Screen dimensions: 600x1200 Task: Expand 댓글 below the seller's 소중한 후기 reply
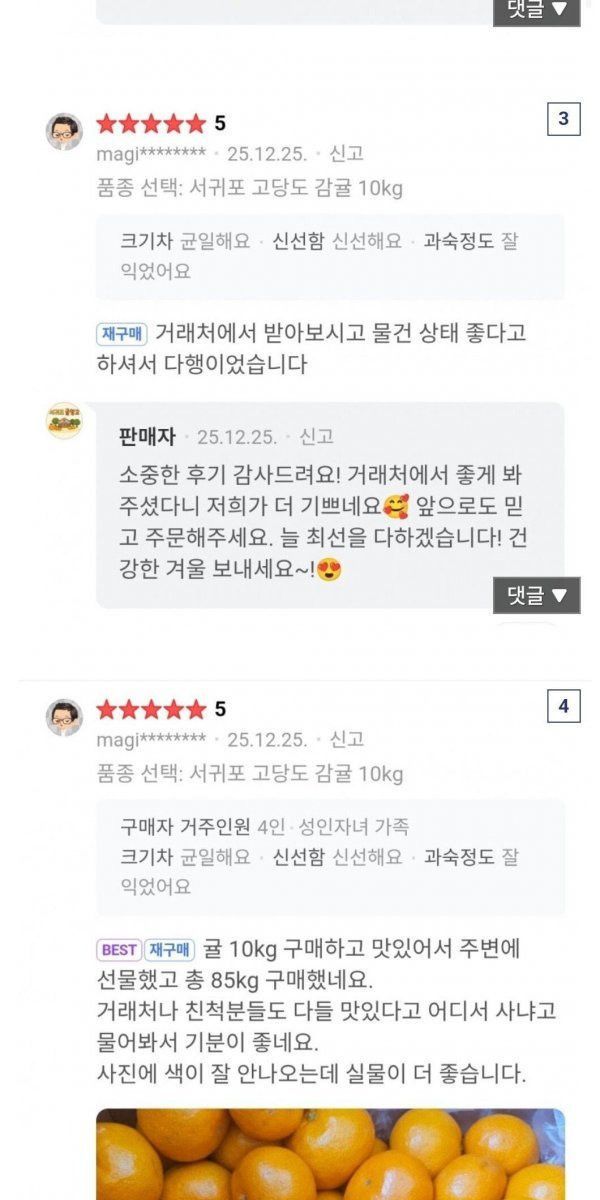537,595
